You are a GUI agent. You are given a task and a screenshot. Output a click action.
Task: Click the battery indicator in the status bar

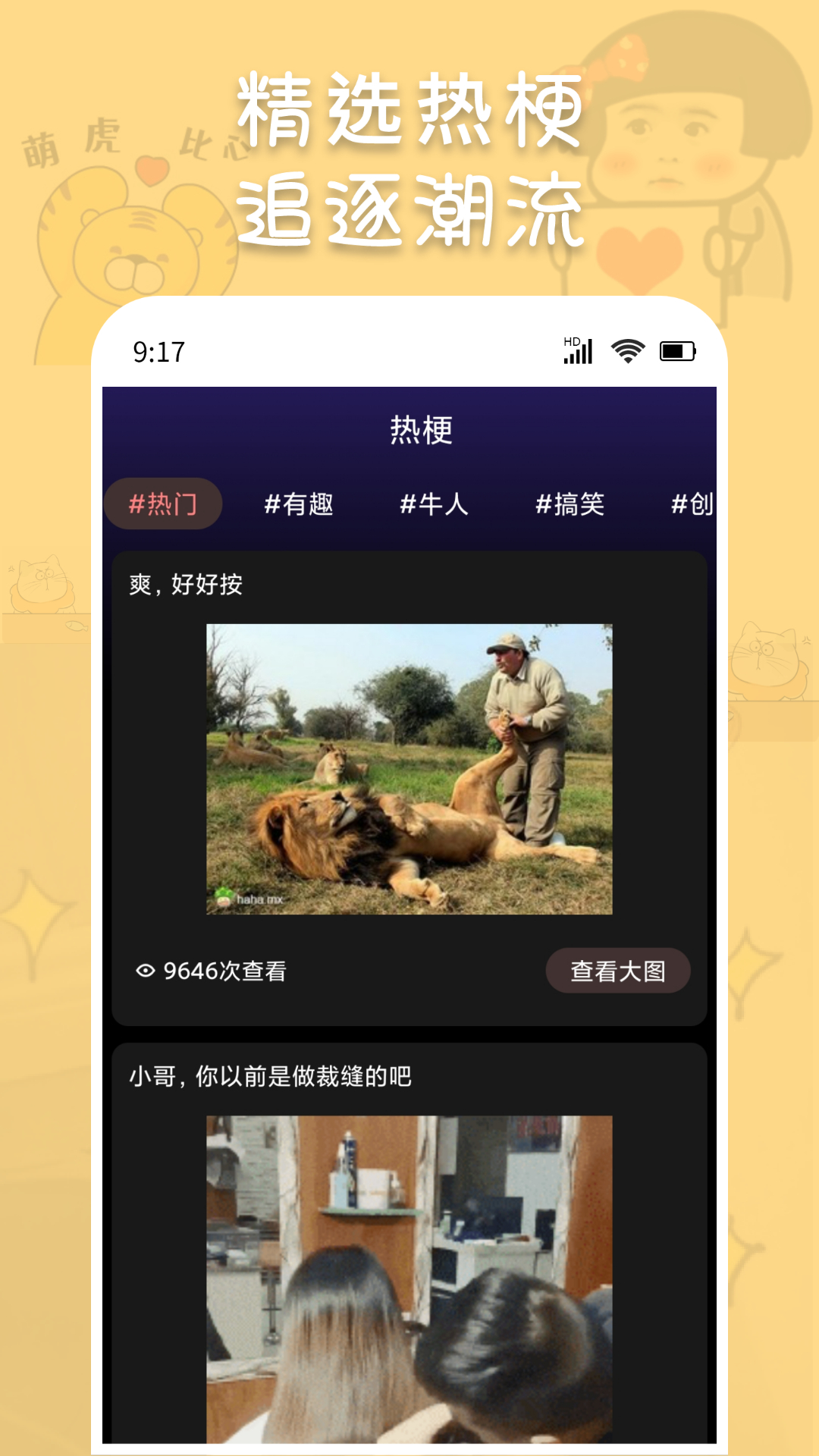(x=677, y=350)
